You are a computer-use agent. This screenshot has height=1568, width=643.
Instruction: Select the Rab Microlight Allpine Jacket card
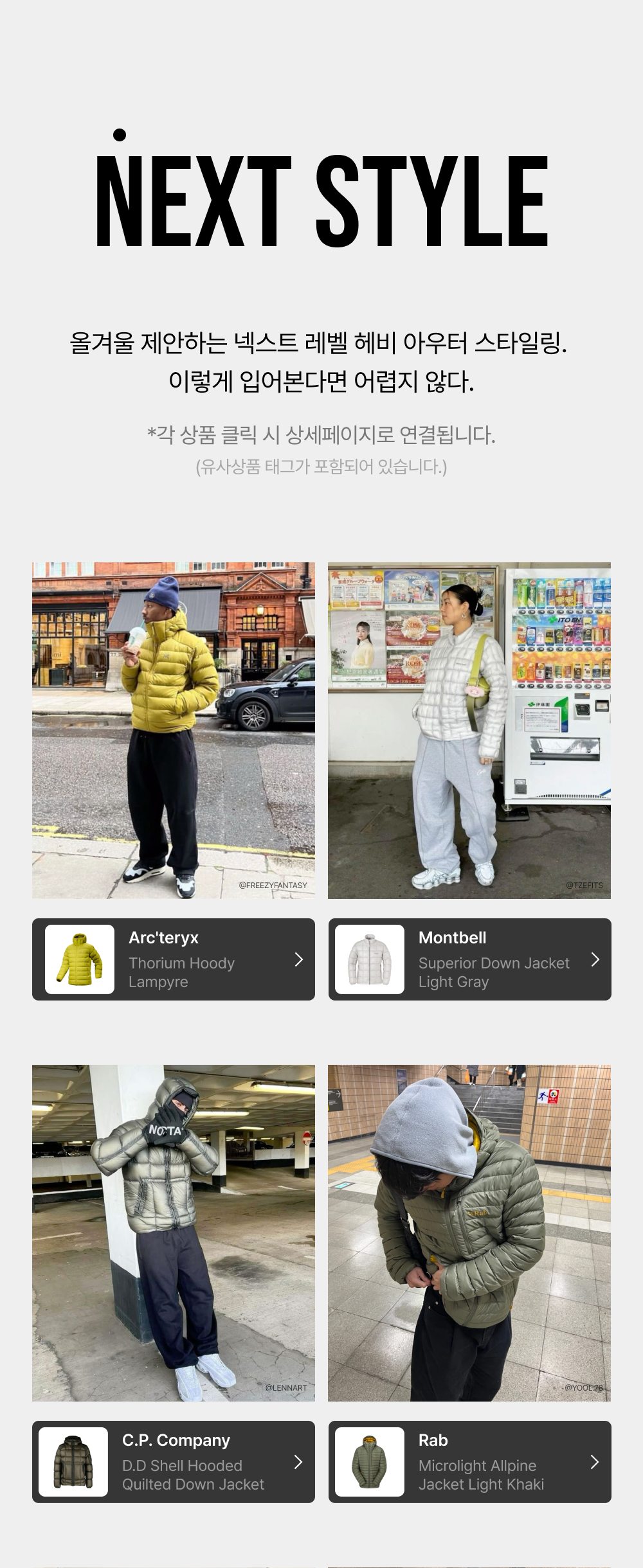click(469, 1461)
